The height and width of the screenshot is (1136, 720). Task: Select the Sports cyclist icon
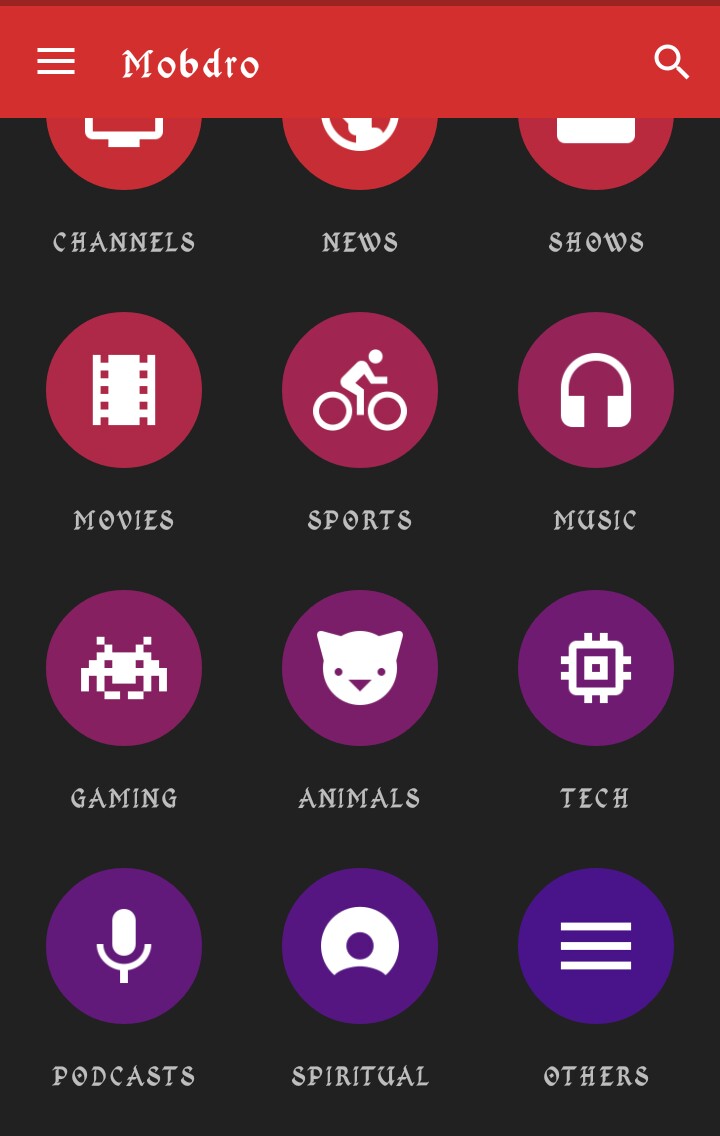360,390
